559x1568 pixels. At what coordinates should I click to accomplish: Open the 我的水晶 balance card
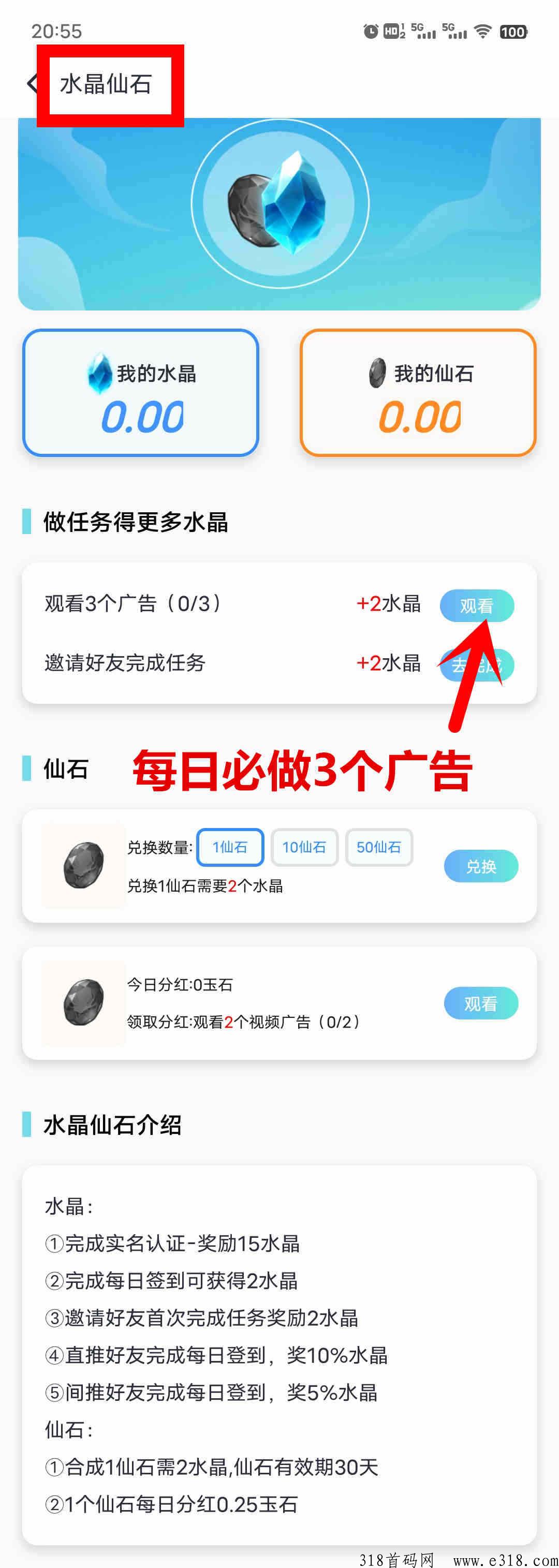pos(141,393)
